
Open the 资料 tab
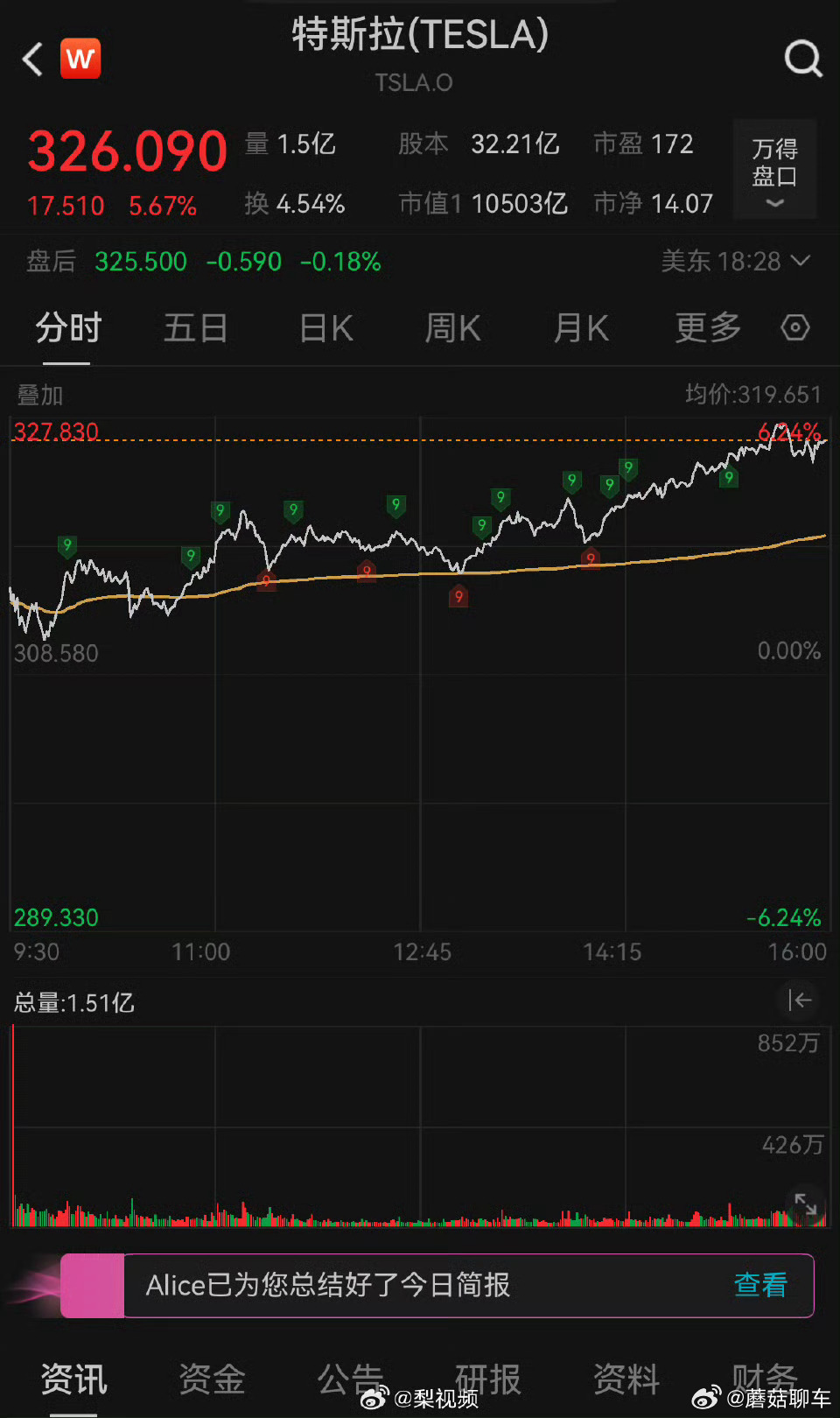(626, 1379)
